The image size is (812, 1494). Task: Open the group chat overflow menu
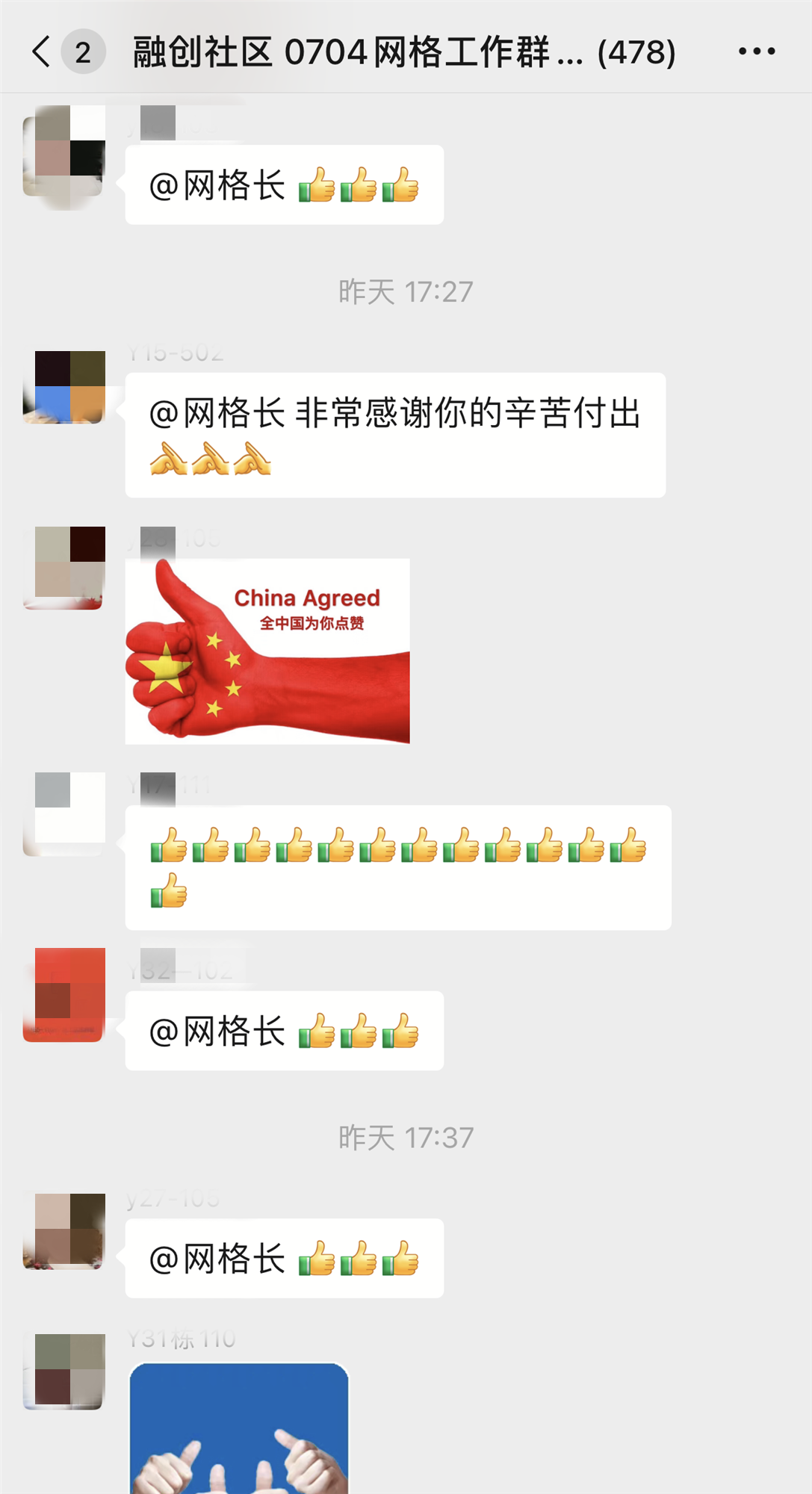[x=756, y=52]
